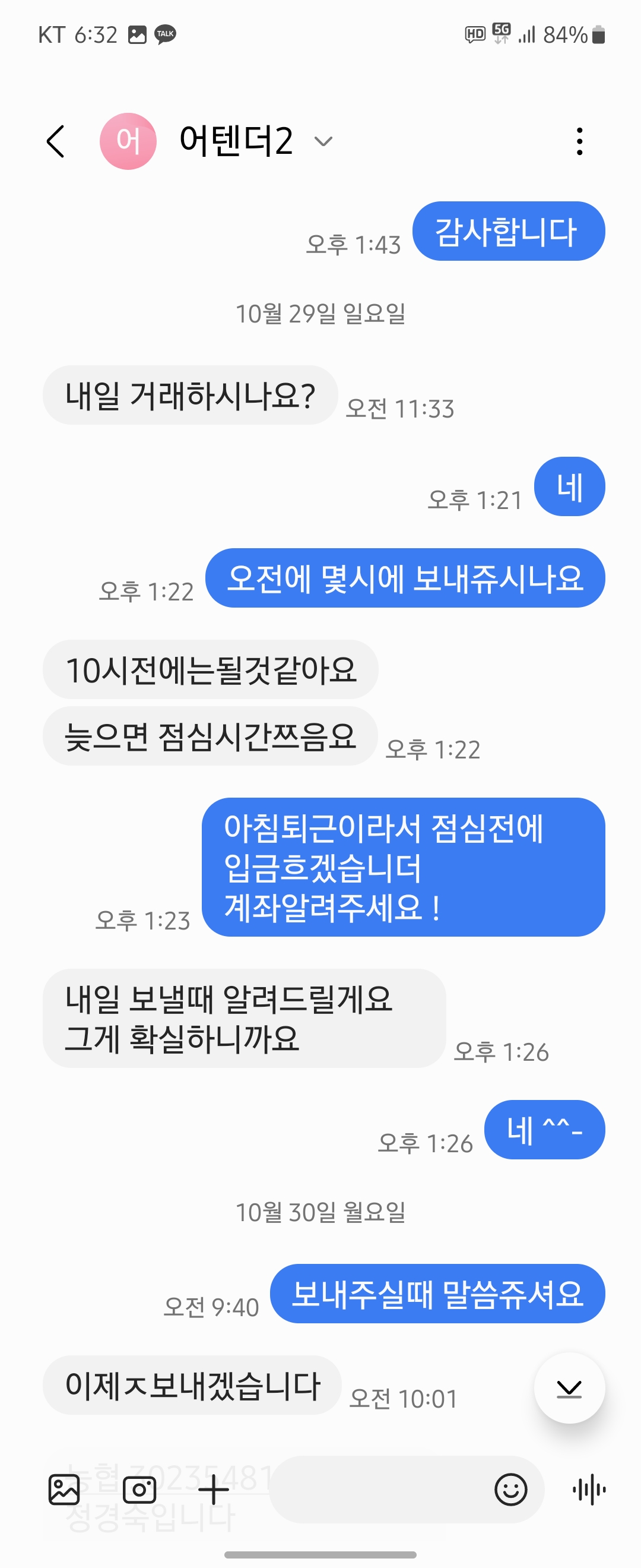Jump to the latest message
Viewport: 641px width, 1568px height.
tap(569, 1389)
